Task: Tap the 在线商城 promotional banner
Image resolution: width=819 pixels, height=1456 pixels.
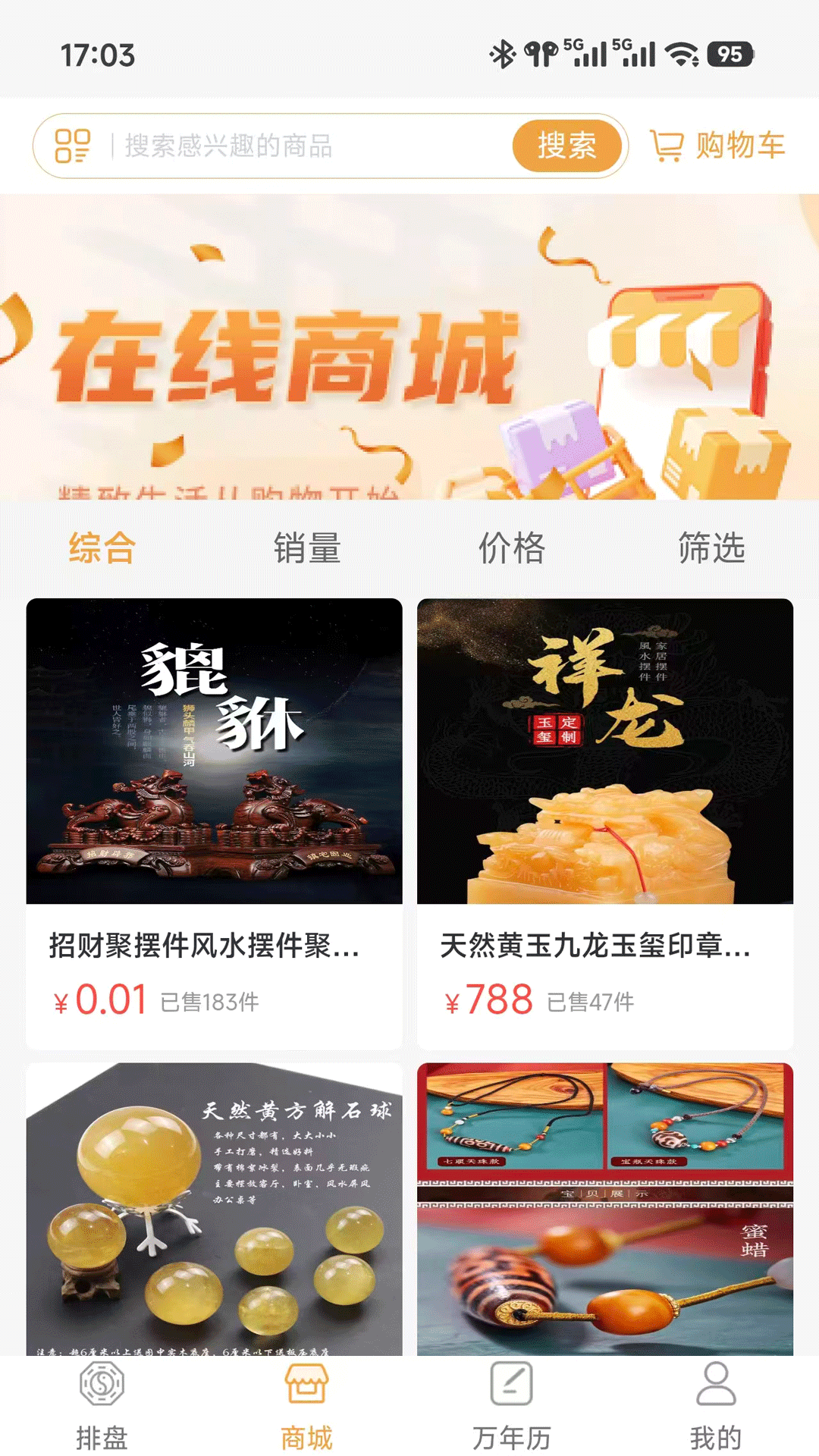Action: click(x=409, y=349)
